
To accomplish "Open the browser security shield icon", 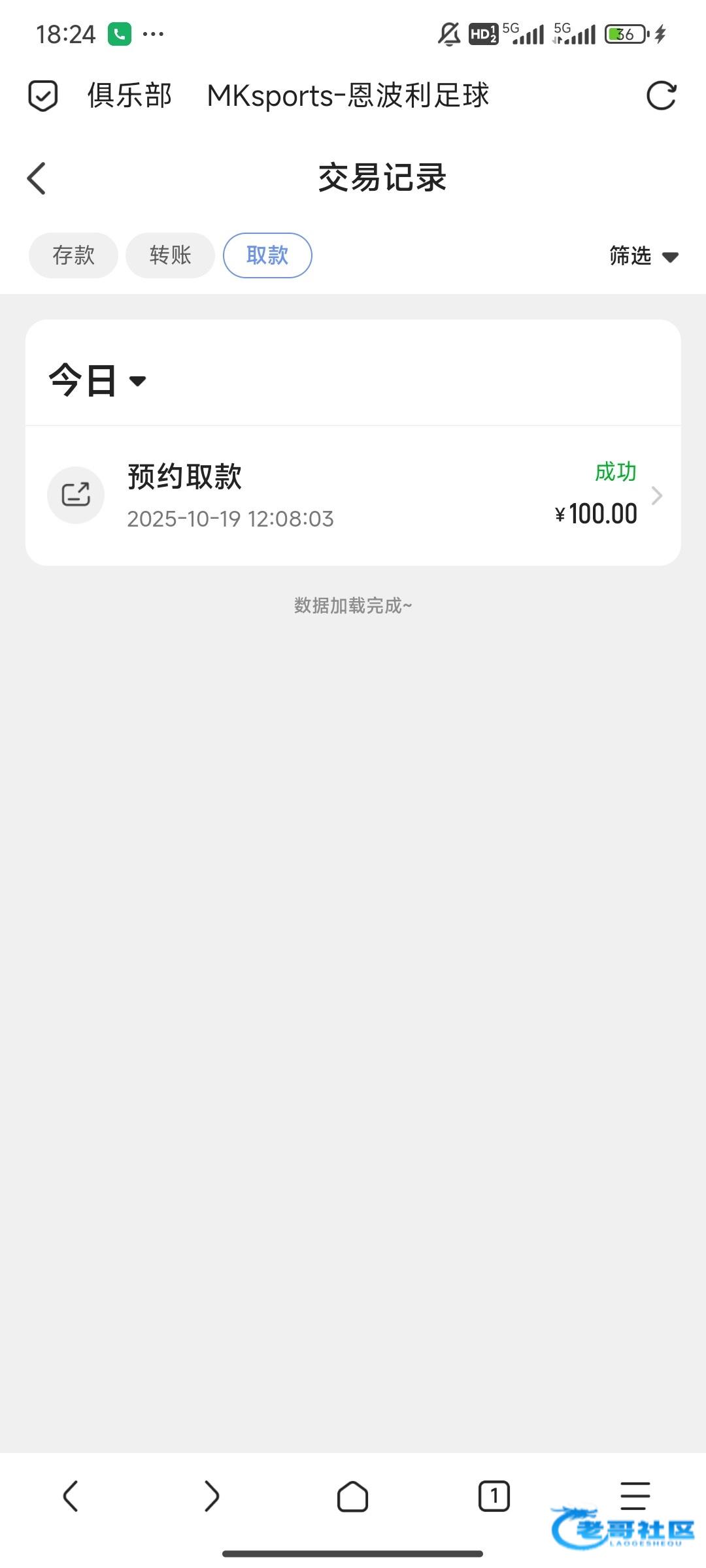I will coord(43,96).
